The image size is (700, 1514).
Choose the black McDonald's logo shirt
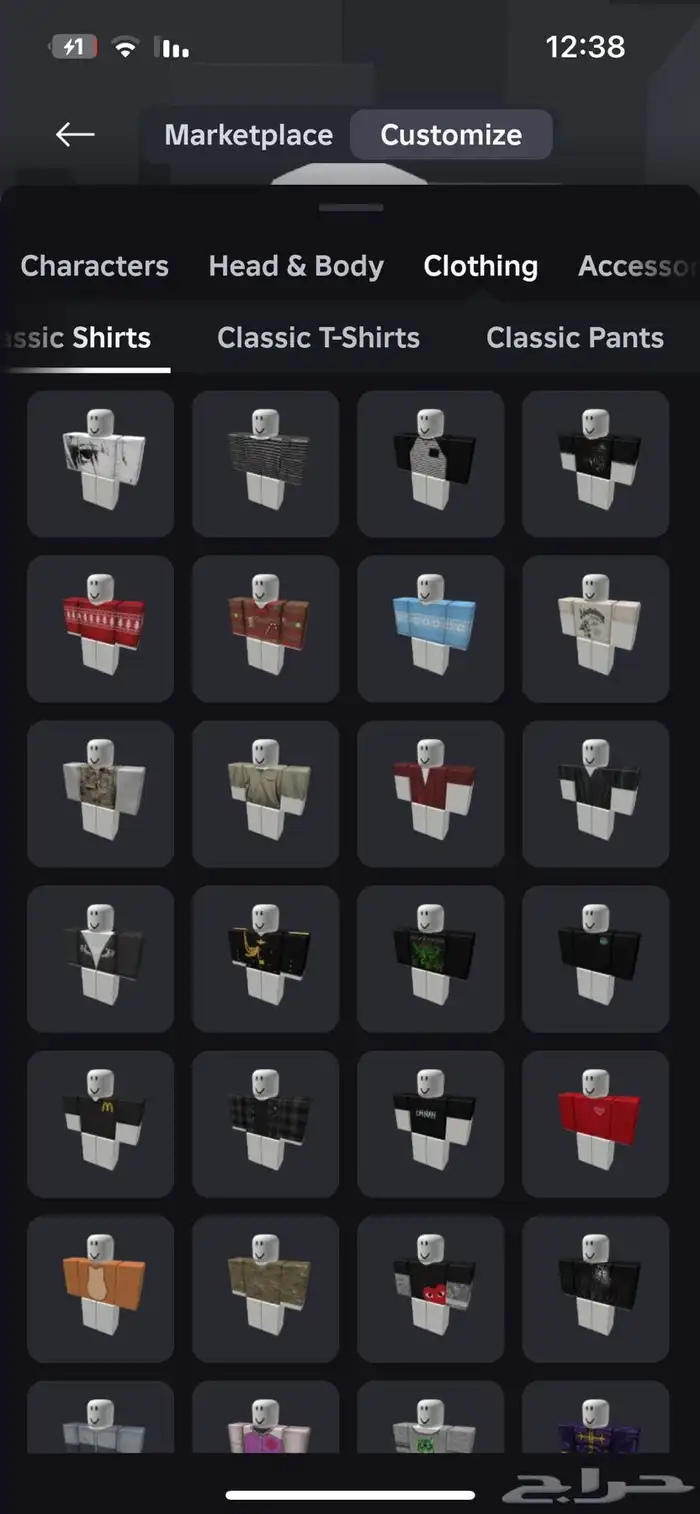point(100,1123)
